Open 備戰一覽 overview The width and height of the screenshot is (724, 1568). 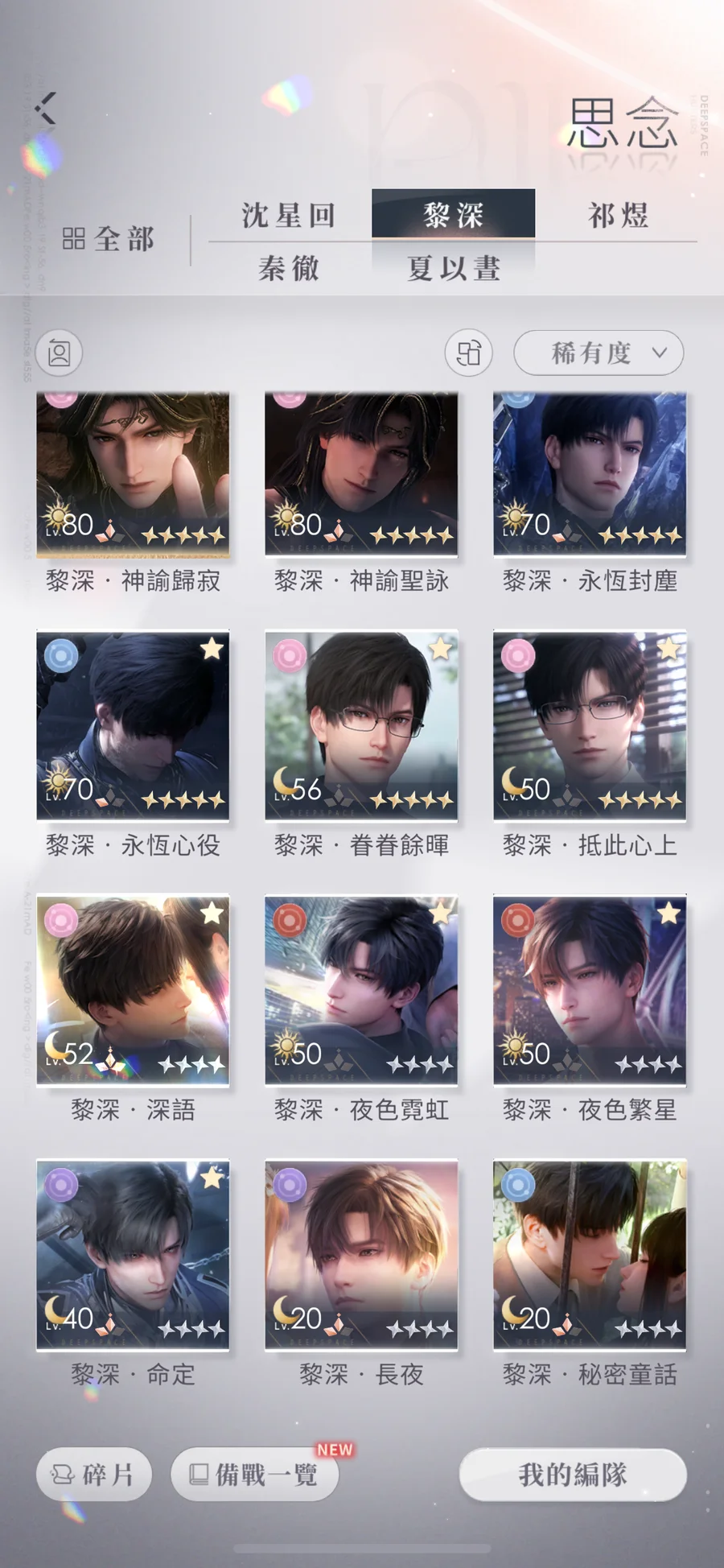click(254, 1475)
